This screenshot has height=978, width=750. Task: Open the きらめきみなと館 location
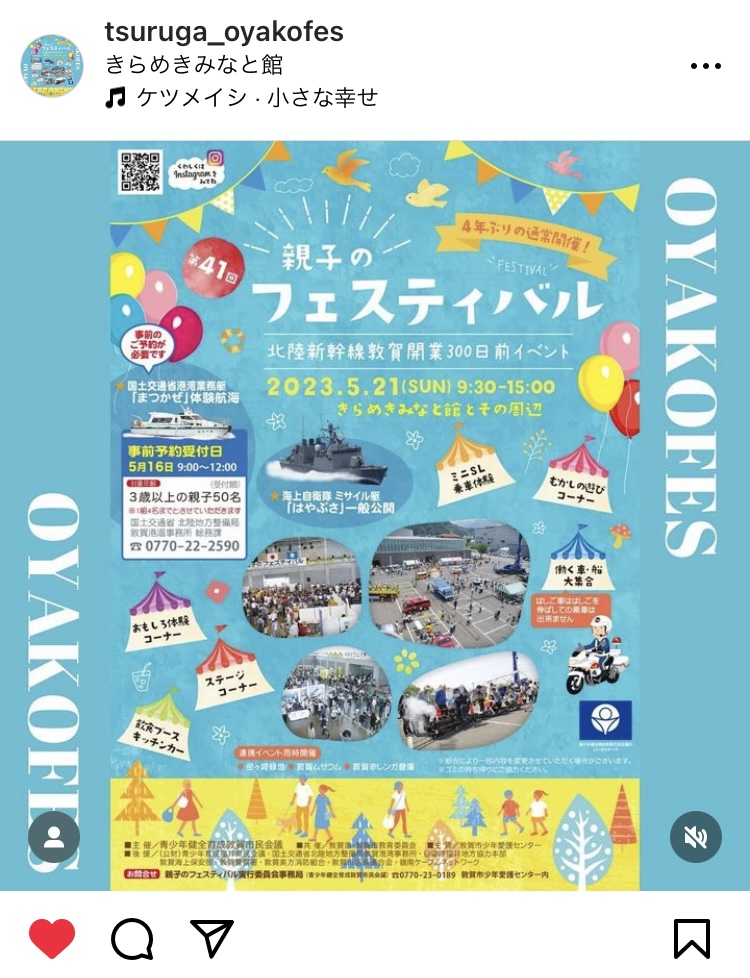pyautogui.click(x=194, y=65)
